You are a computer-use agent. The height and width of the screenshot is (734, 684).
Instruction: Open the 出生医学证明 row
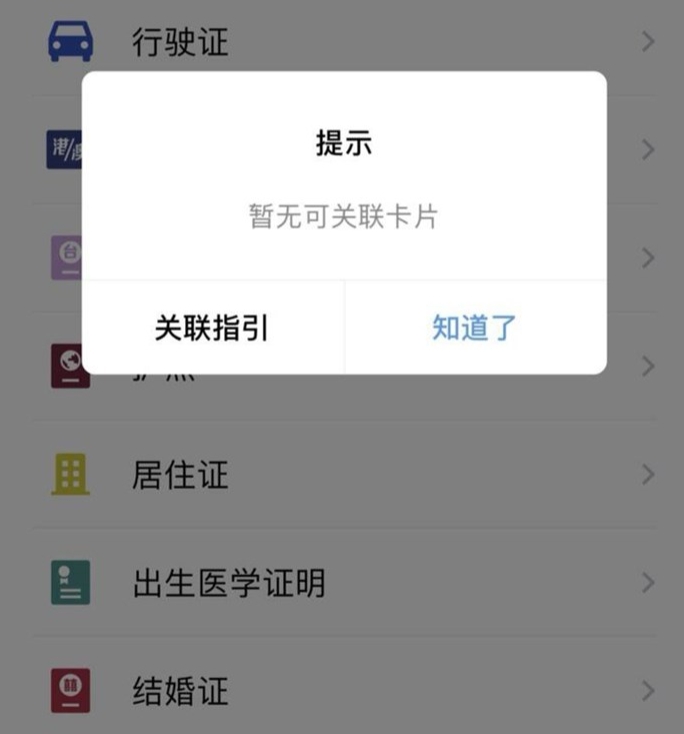[229, 582]
